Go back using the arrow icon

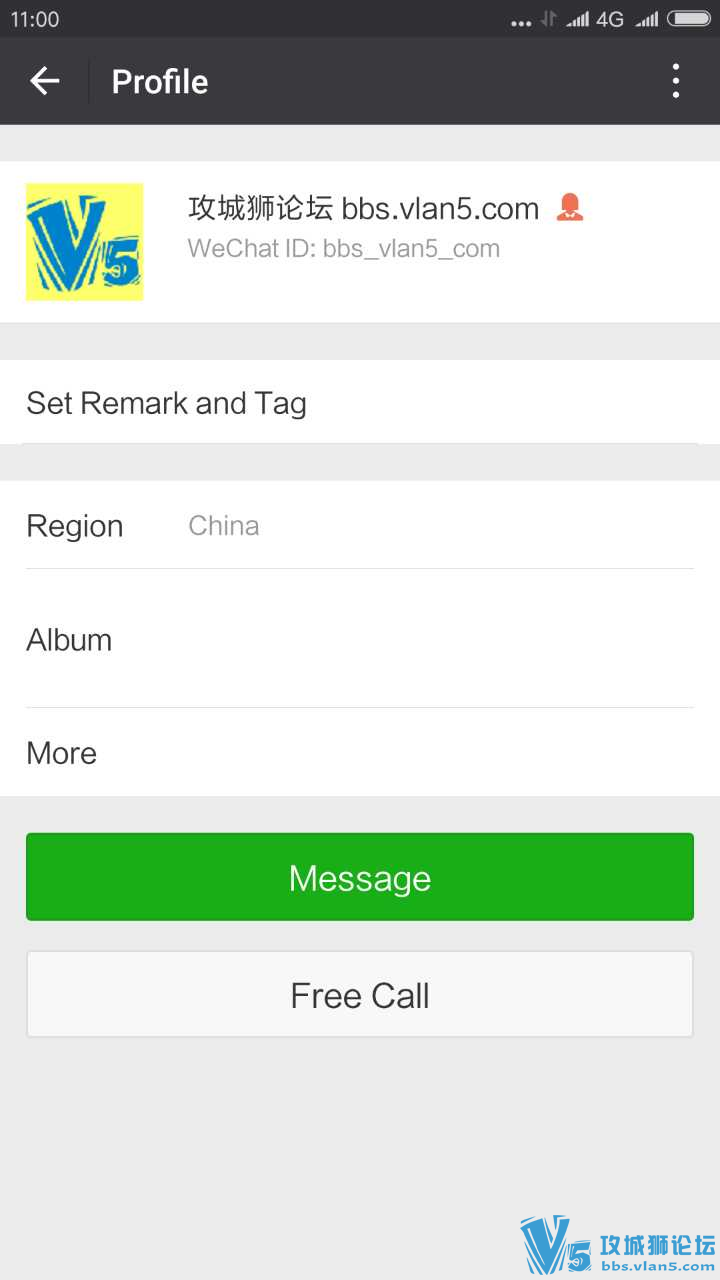tap(45, 81)
